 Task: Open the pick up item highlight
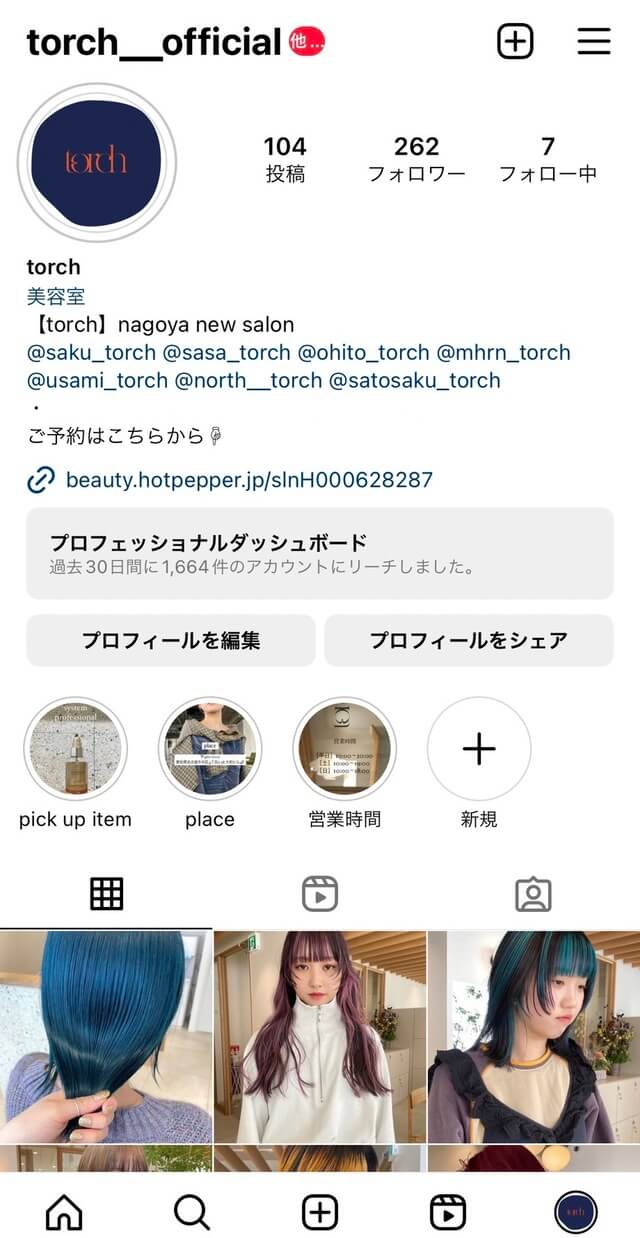pos(75,749)
